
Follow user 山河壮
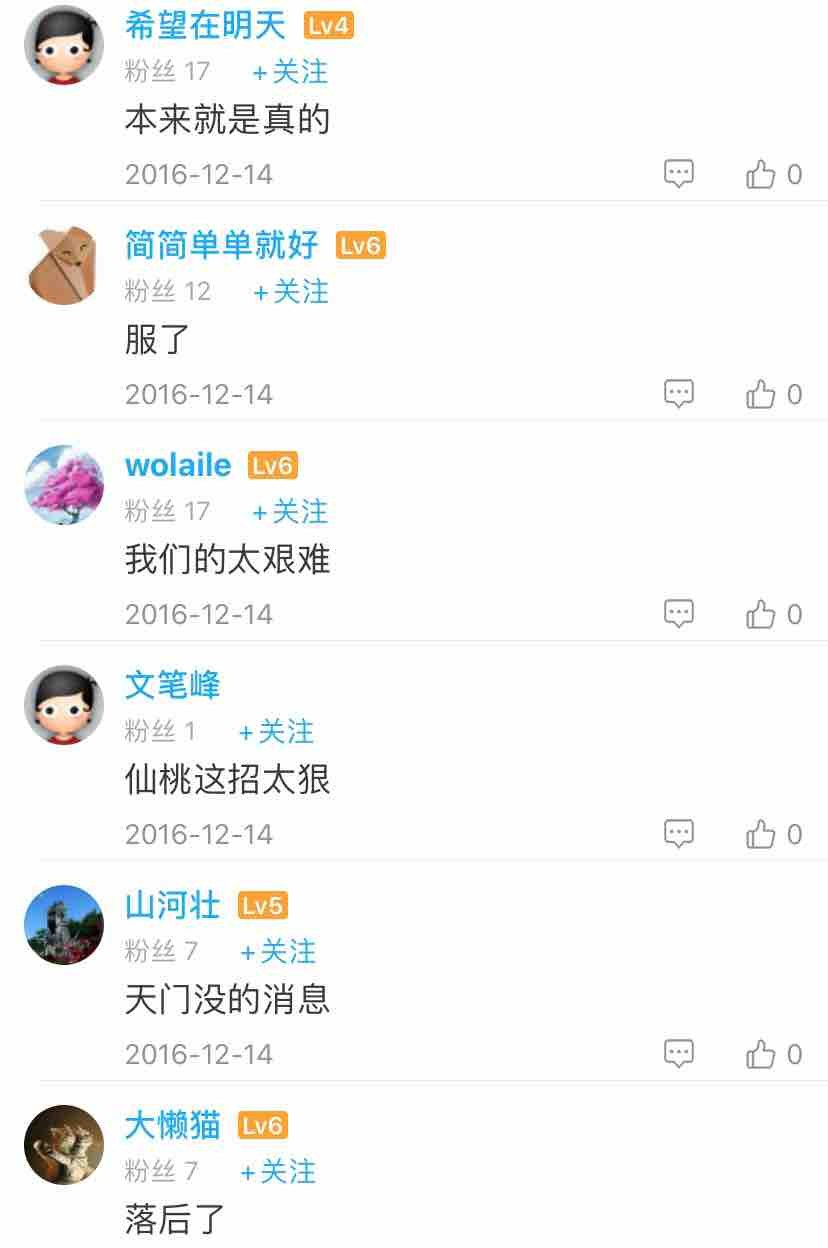(x=278, y=952)
